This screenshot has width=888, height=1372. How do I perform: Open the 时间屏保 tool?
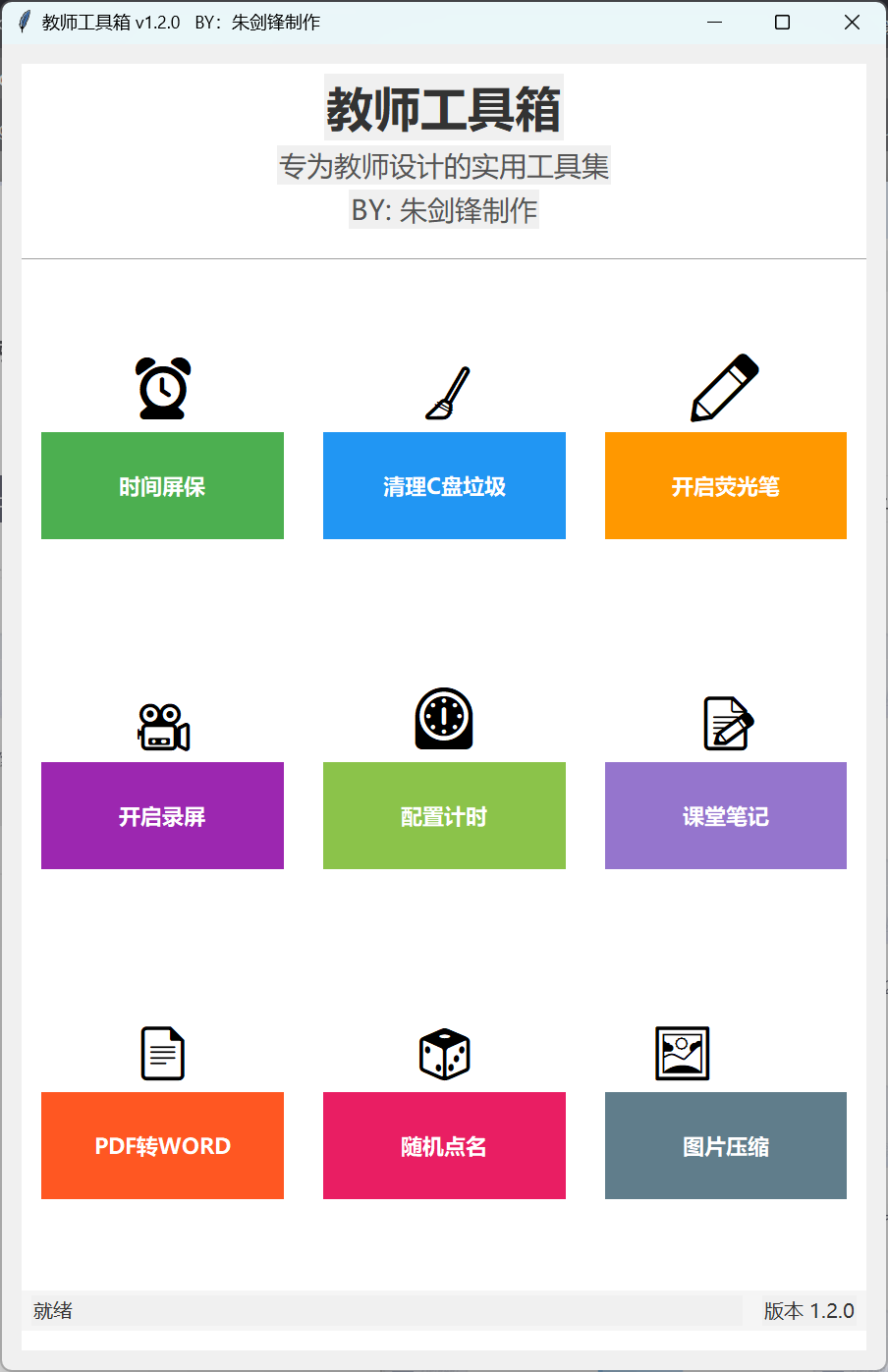click(x=162, y=485)
